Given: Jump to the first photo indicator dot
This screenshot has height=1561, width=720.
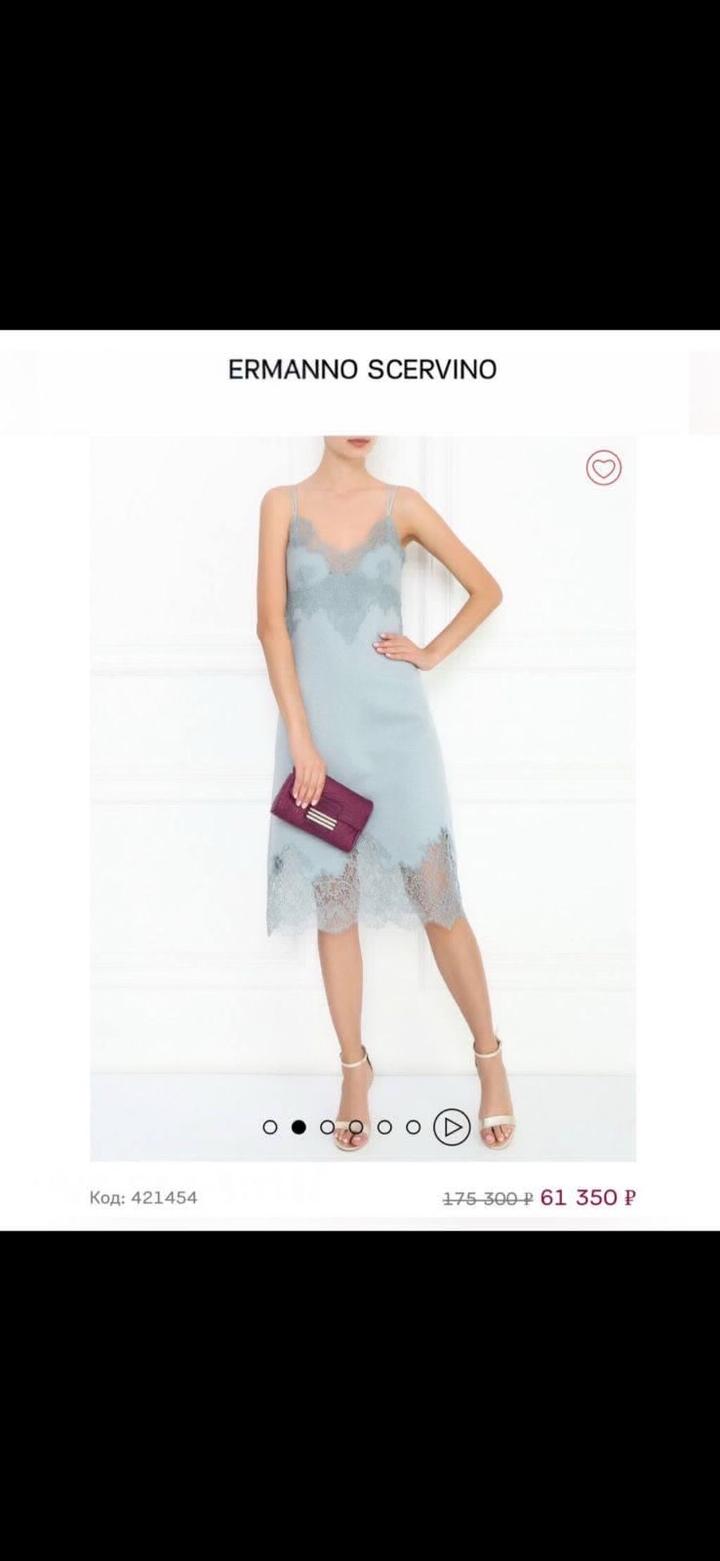Looking at the screenshot, I should click(x=270, y=1127).
